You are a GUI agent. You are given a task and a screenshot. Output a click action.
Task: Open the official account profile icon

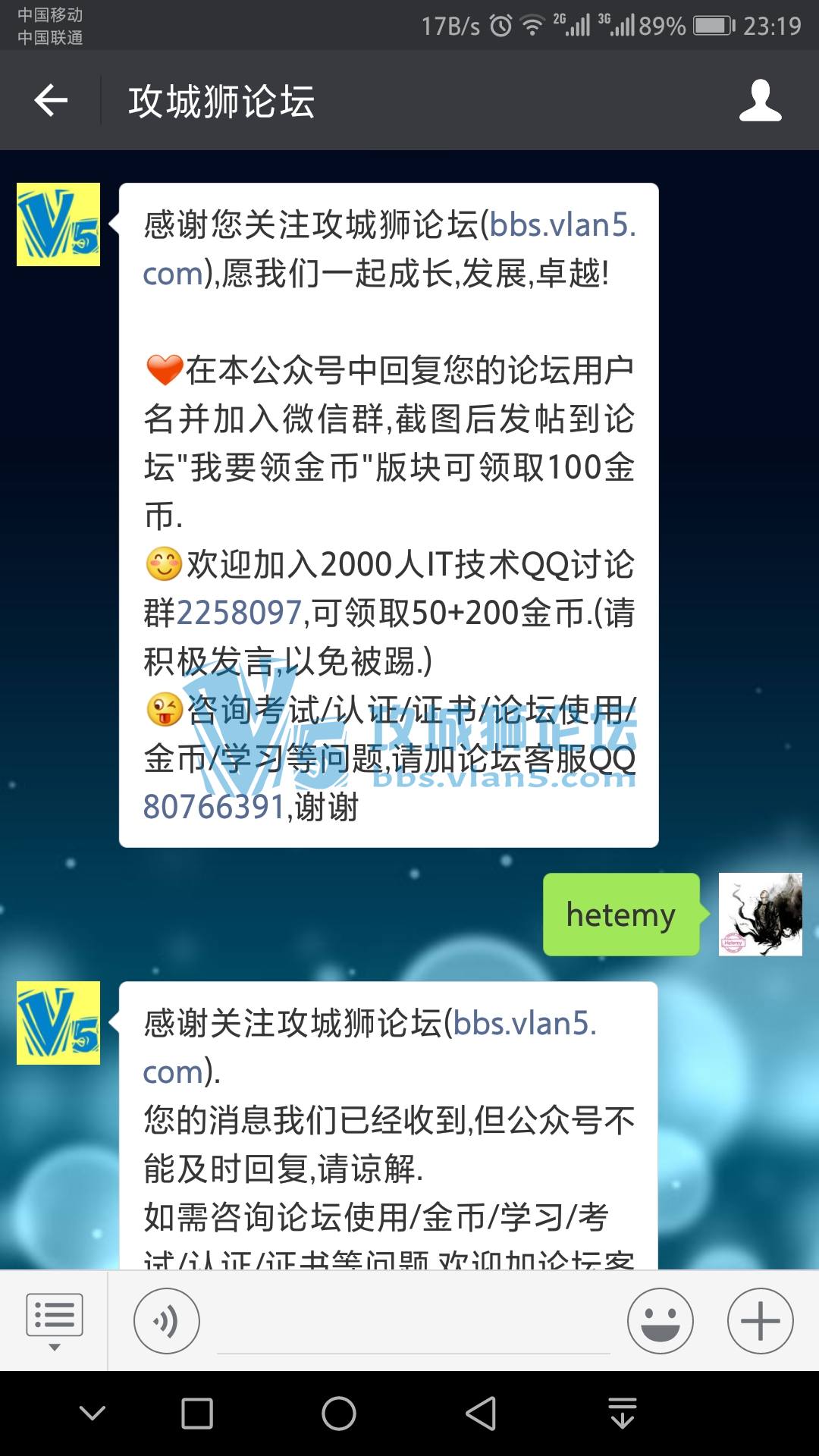760,100
